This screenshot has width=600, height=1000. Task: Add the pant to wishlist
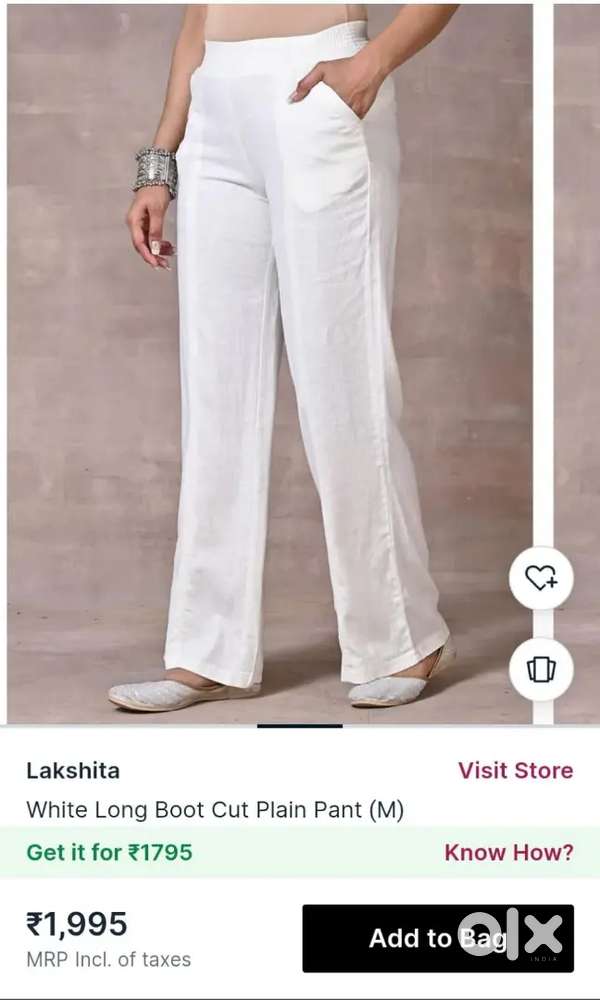(541, 578)
